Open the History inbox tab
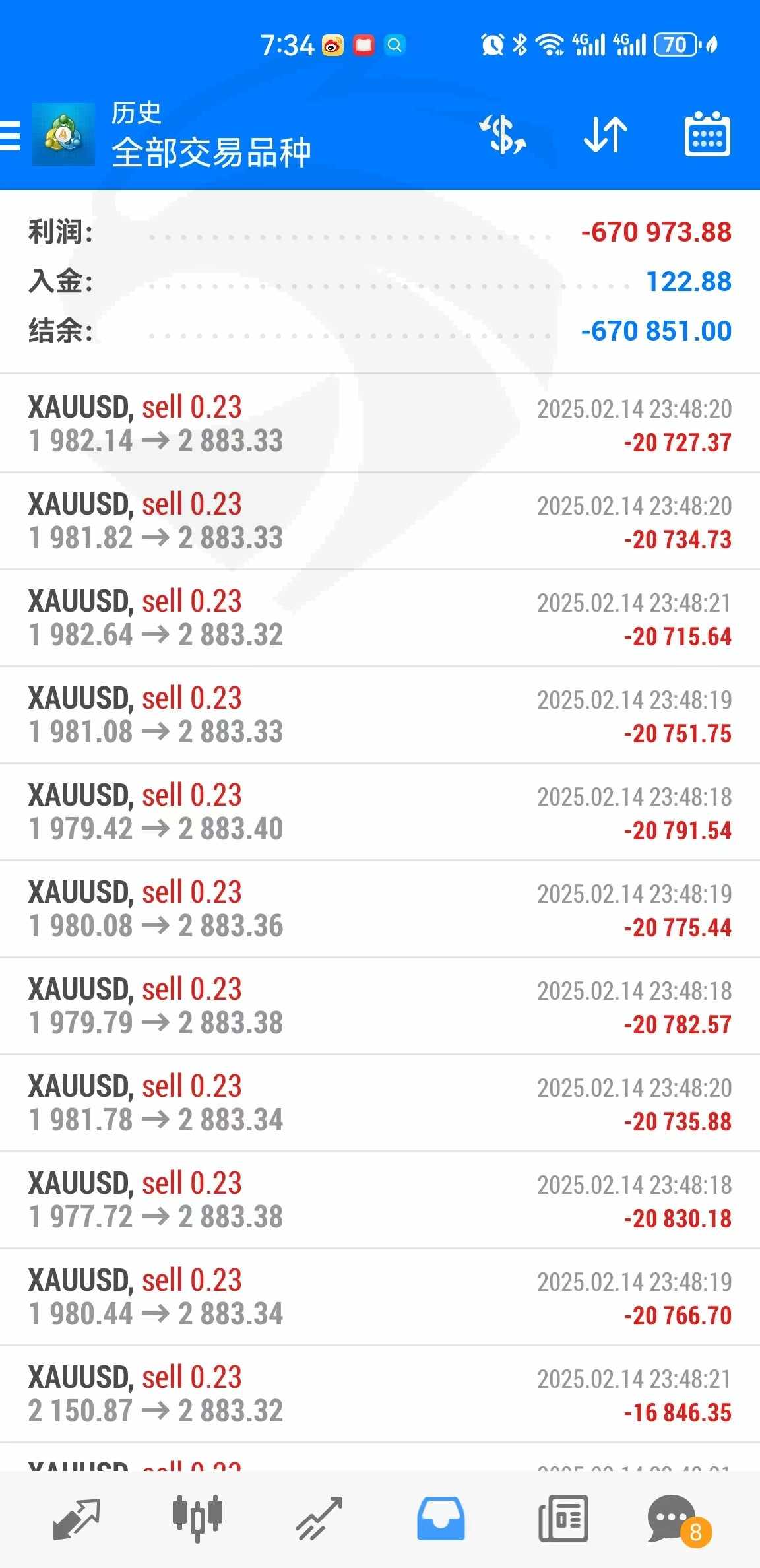 click(x=441, y=1519)
